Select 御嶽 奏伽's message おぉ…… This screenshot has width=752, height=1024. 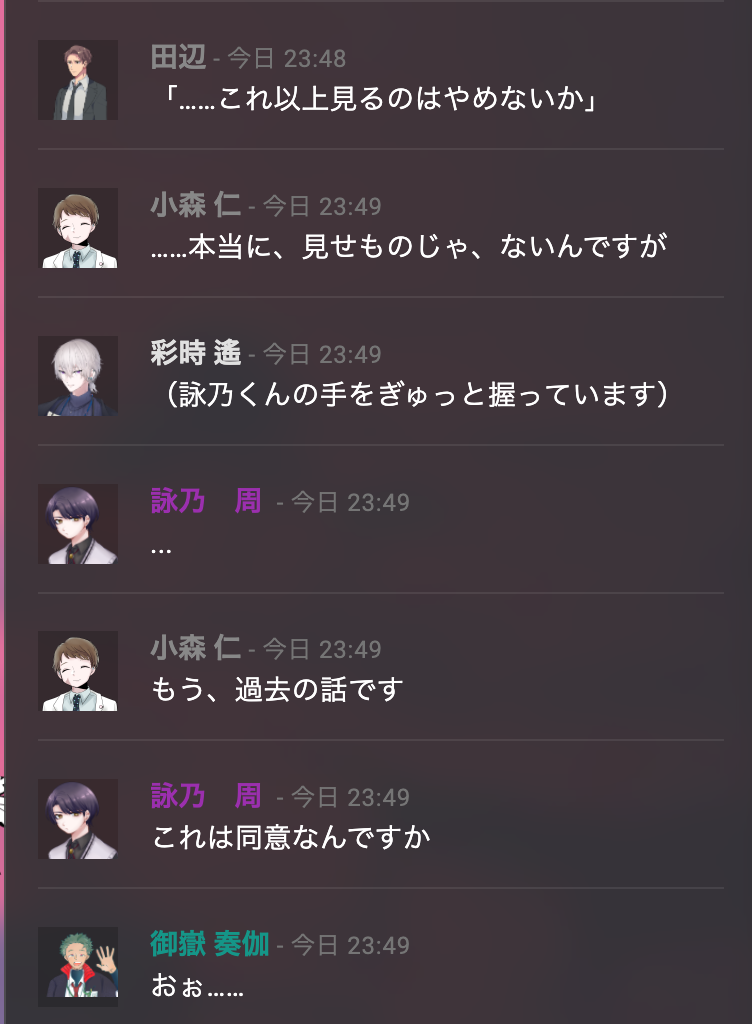pyautogui.click(x=197, y=985)
